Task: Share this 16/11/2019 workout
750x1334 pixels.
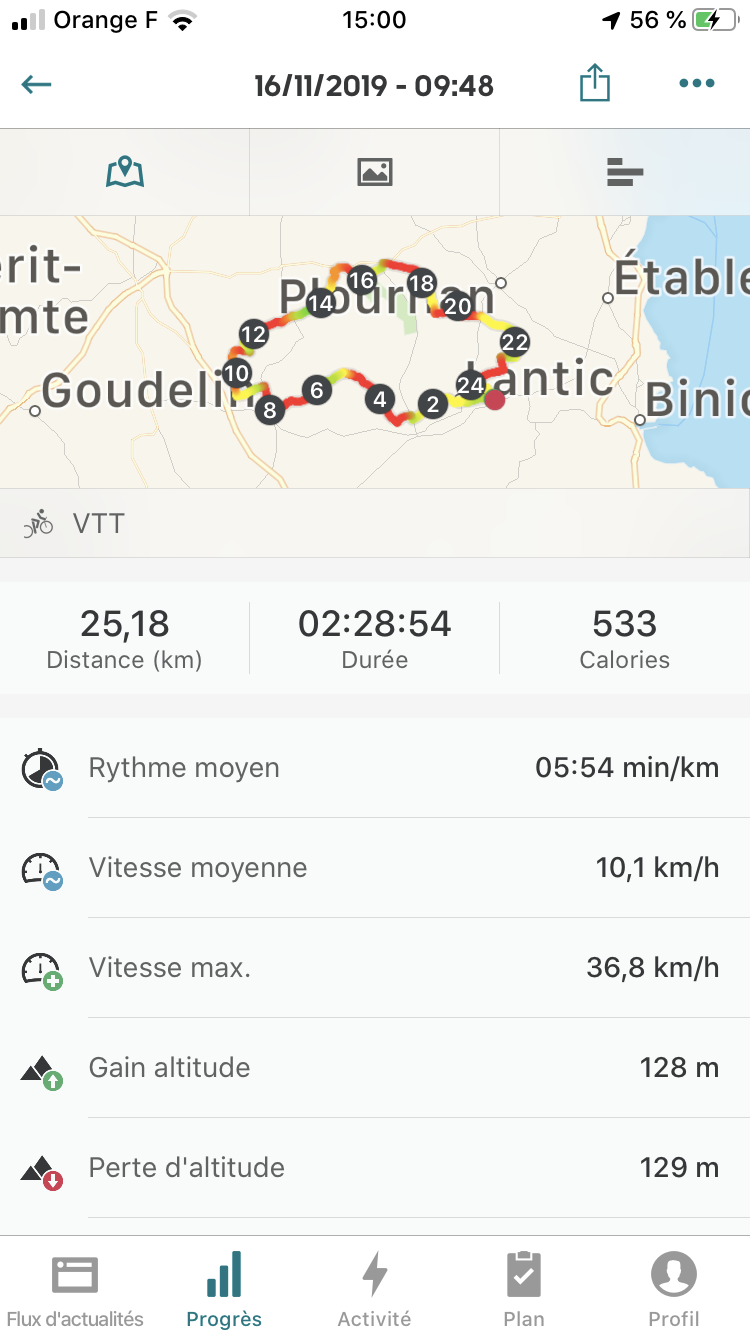Action: [x=594, y=84]
